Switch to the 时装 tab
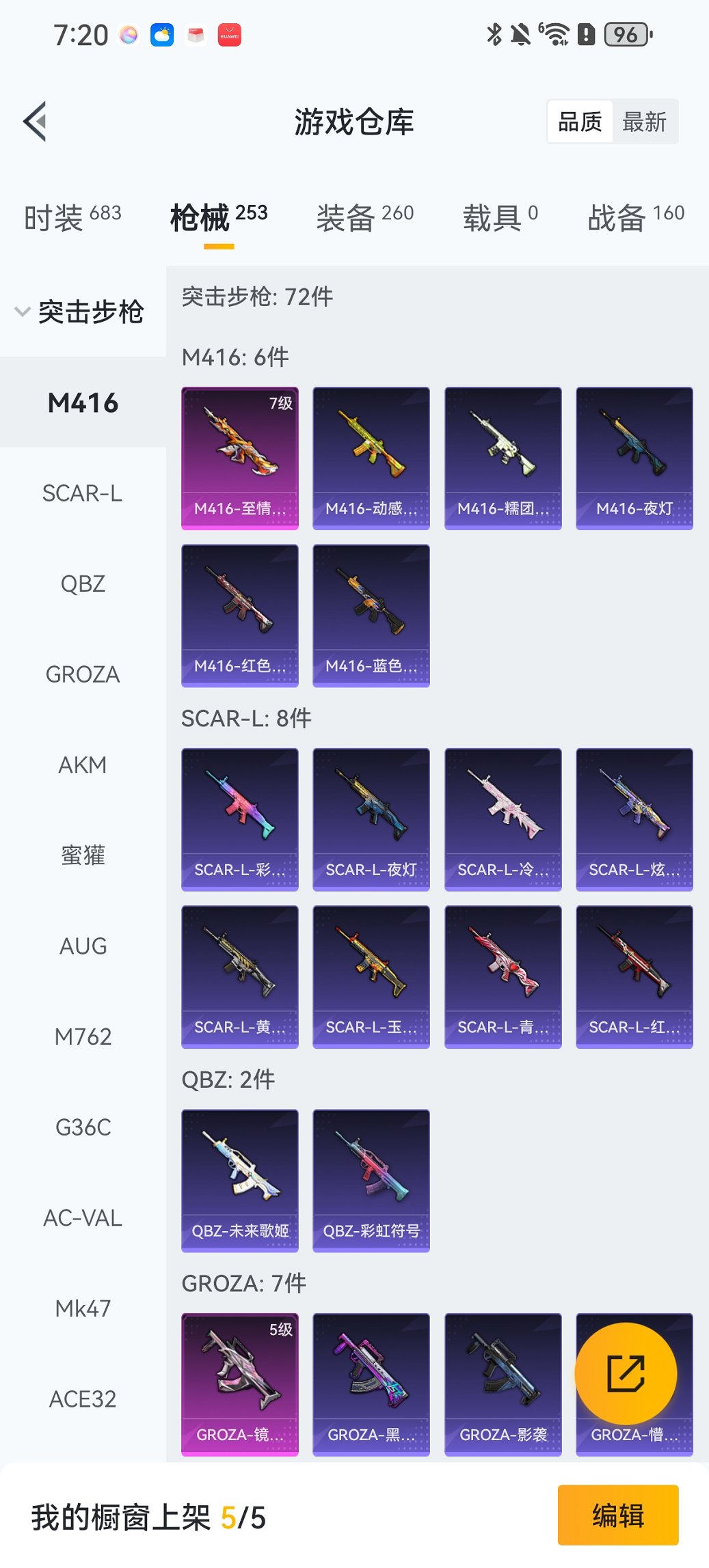 click(x=72, y=217)
